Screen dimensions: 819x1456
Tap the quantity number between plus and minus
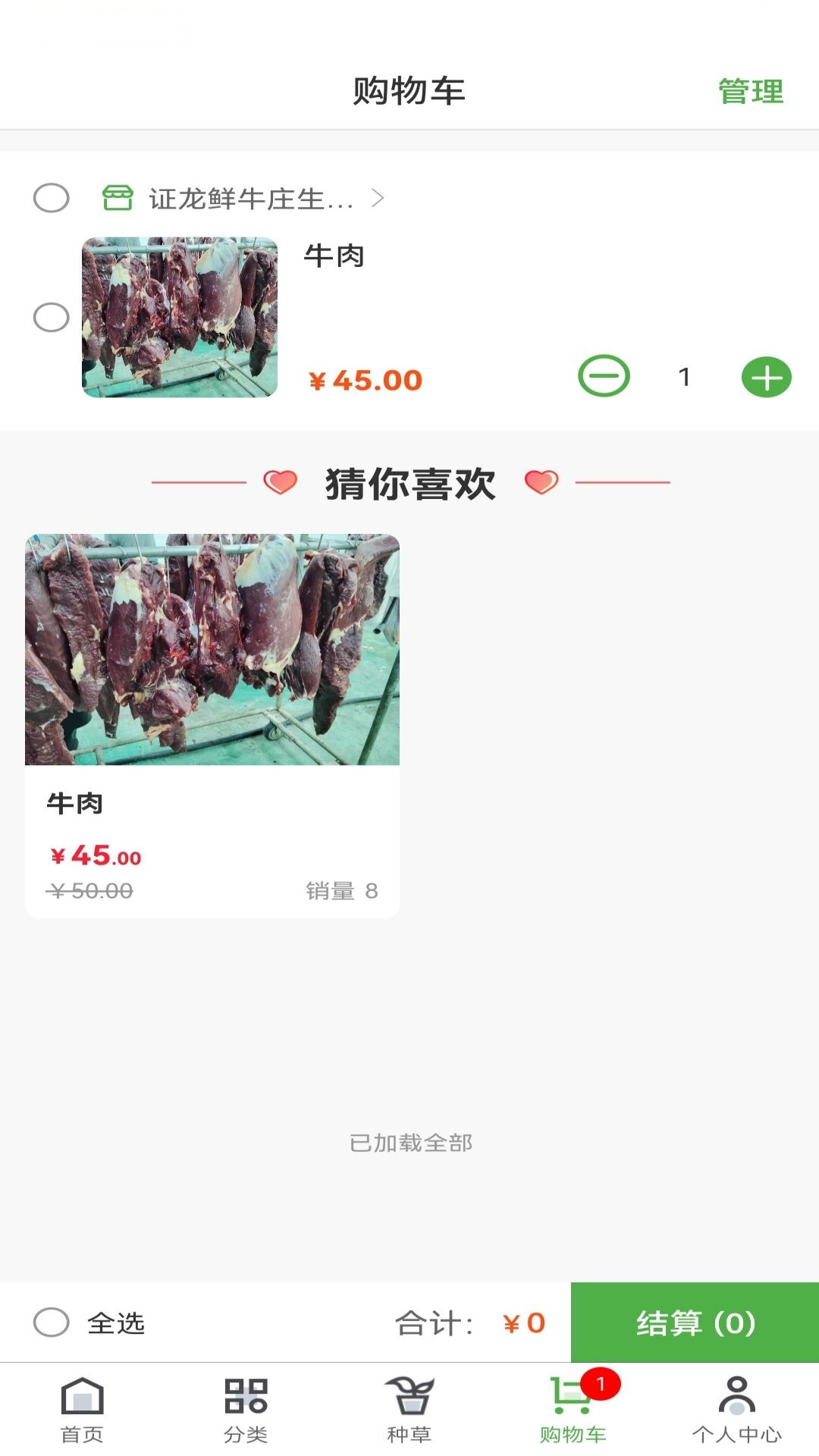pyautogui.click(x=683, y=377)
